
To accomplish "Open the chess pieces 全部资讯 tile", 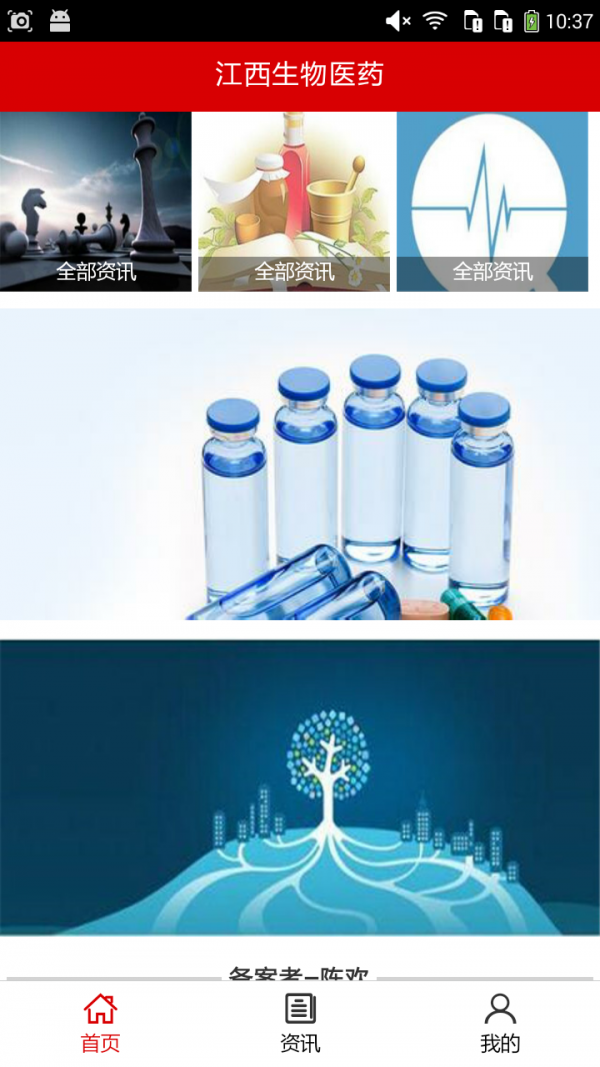I will tap(96, 202).
